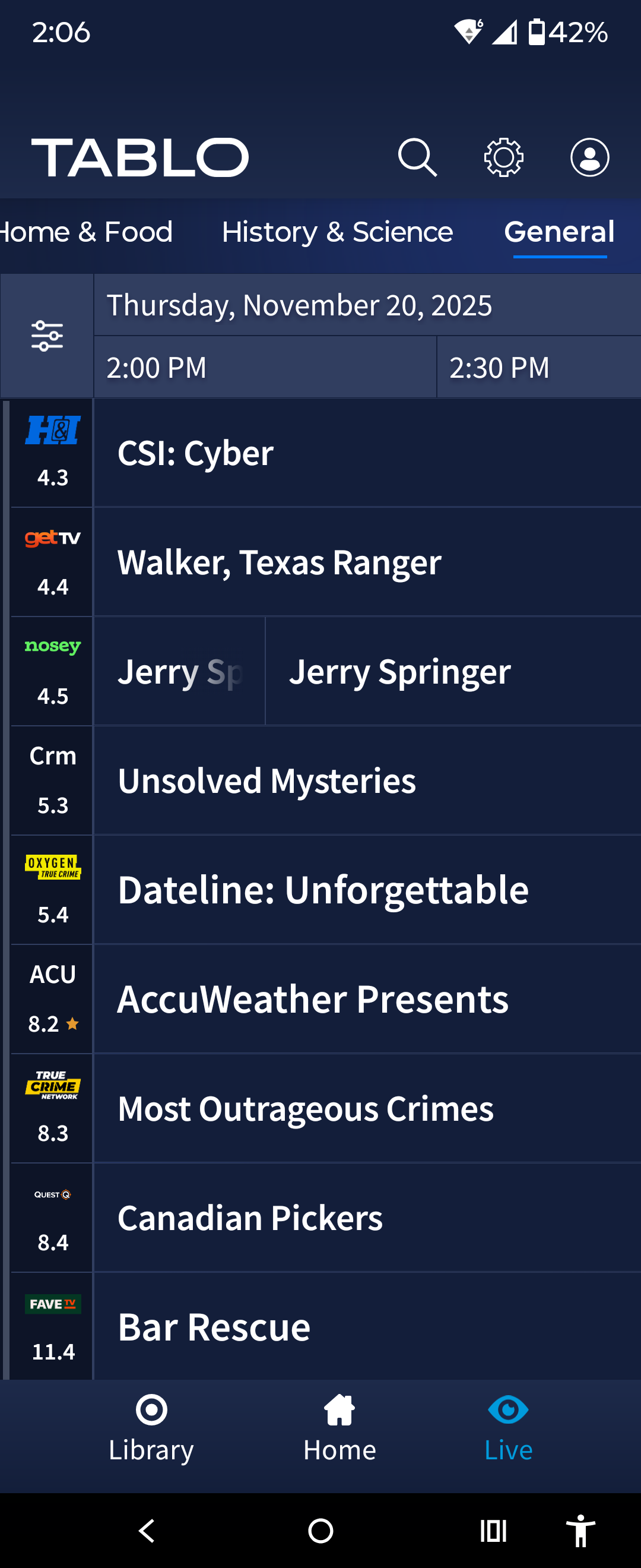Switch to History & Science tab
Viewport: 641px width, 1568px height.
pos(337,232)
